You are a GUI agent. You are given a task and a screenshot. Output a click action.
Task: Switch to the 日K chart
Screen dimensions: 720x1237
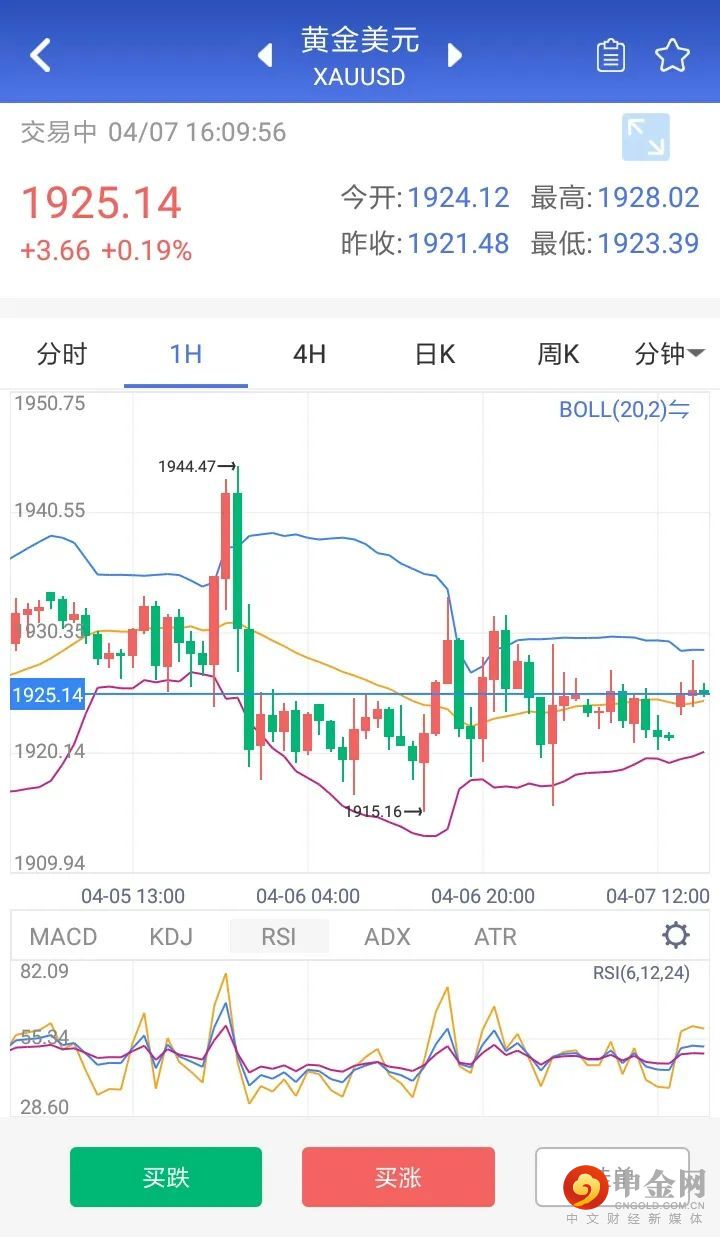pyautogui.click(x=434, y=354)
